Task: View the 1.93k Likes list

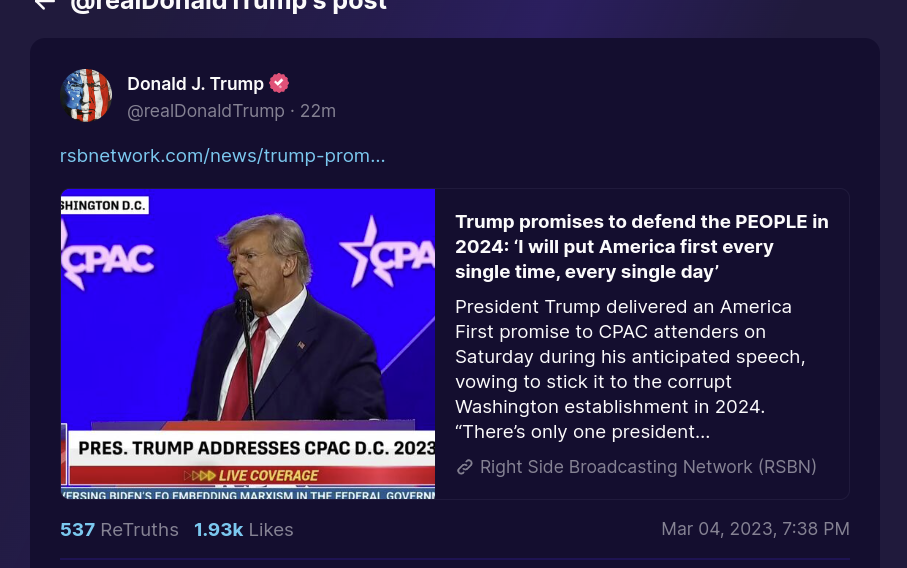Action: (x=243, y=530)
